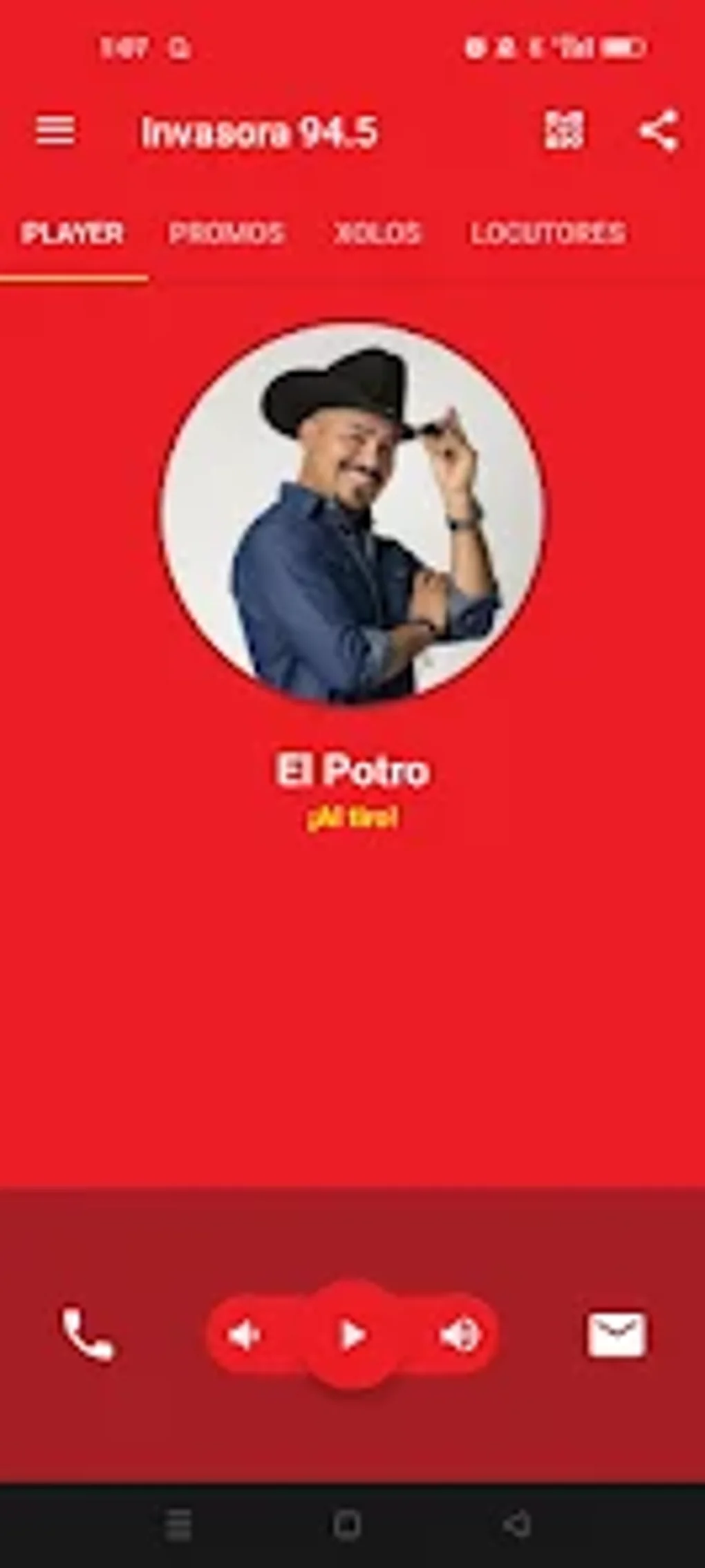Open the Locutores tab
The height and width of the screenshot is (1568, 705).
548,233
